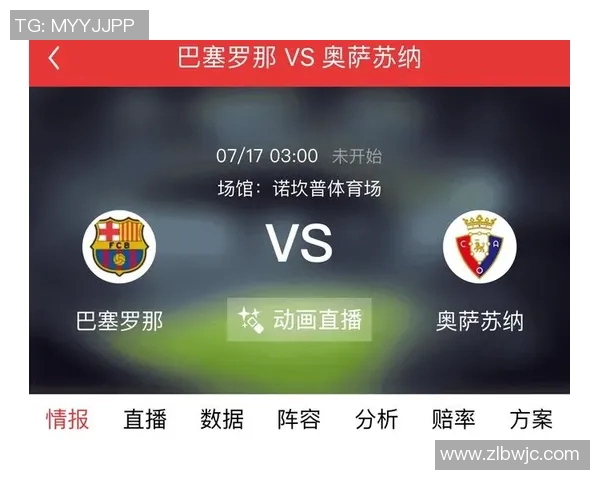The height and width of the screenshot is (480, 600).
Task: Go back using the header arrow
Action: [x=54, y=59]
